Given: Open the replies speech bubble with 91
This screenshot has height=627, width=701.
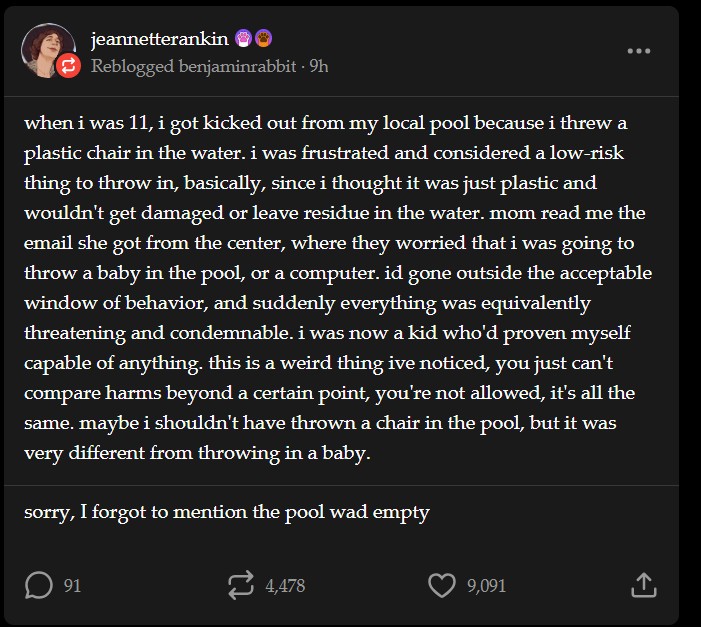Looking at the screenshot, I should tap(39, 585).
